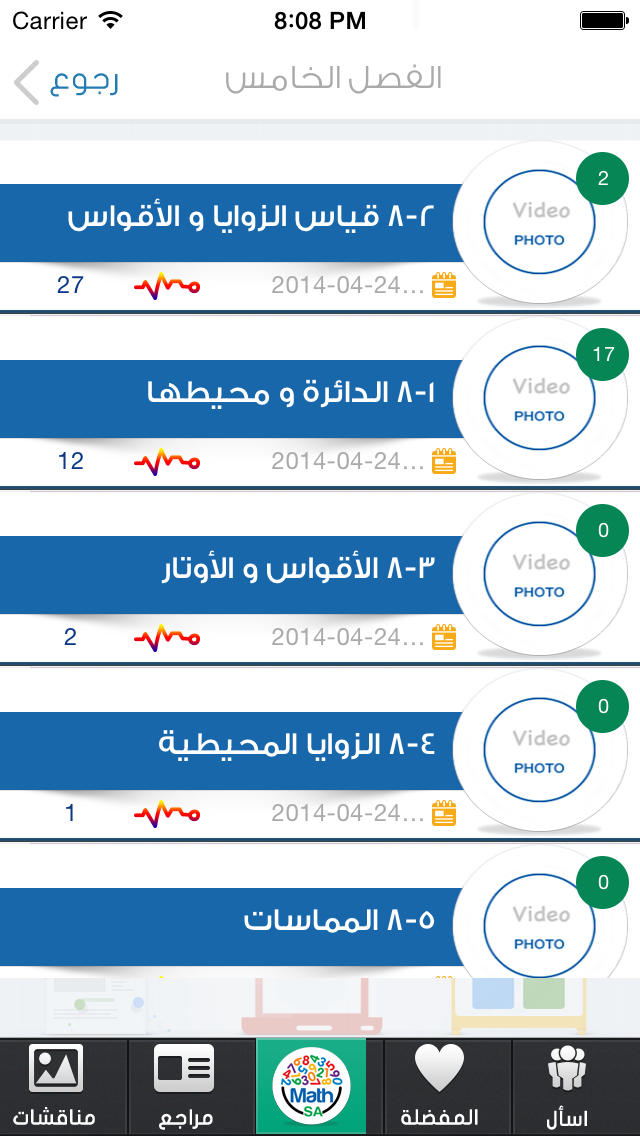The width and height of the screenshot is (640, 1136).
Task: Switch to the اسأل tab
Action: click(x=568, y=1087)
